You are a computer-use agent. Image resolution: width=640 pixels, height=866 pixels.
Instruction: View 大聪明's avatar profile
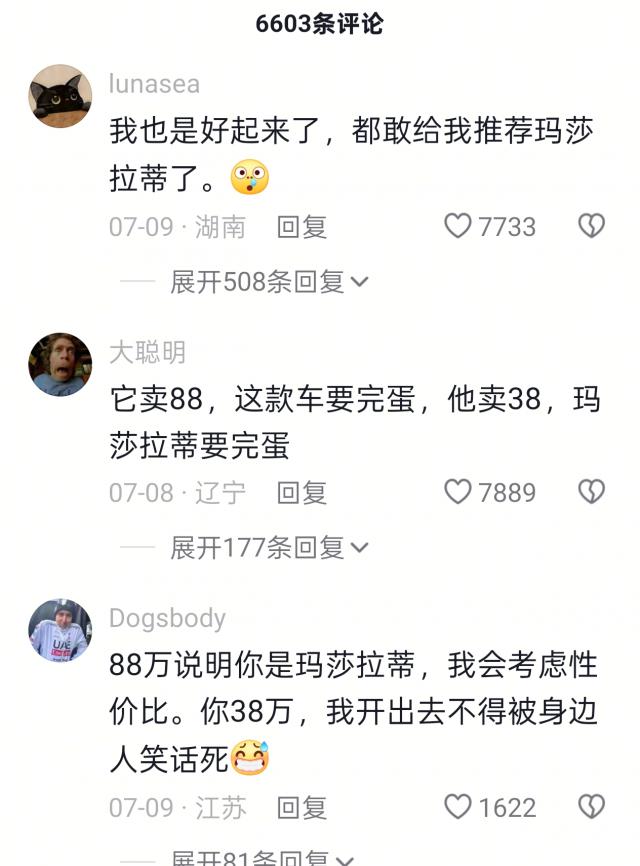[60, 365]
